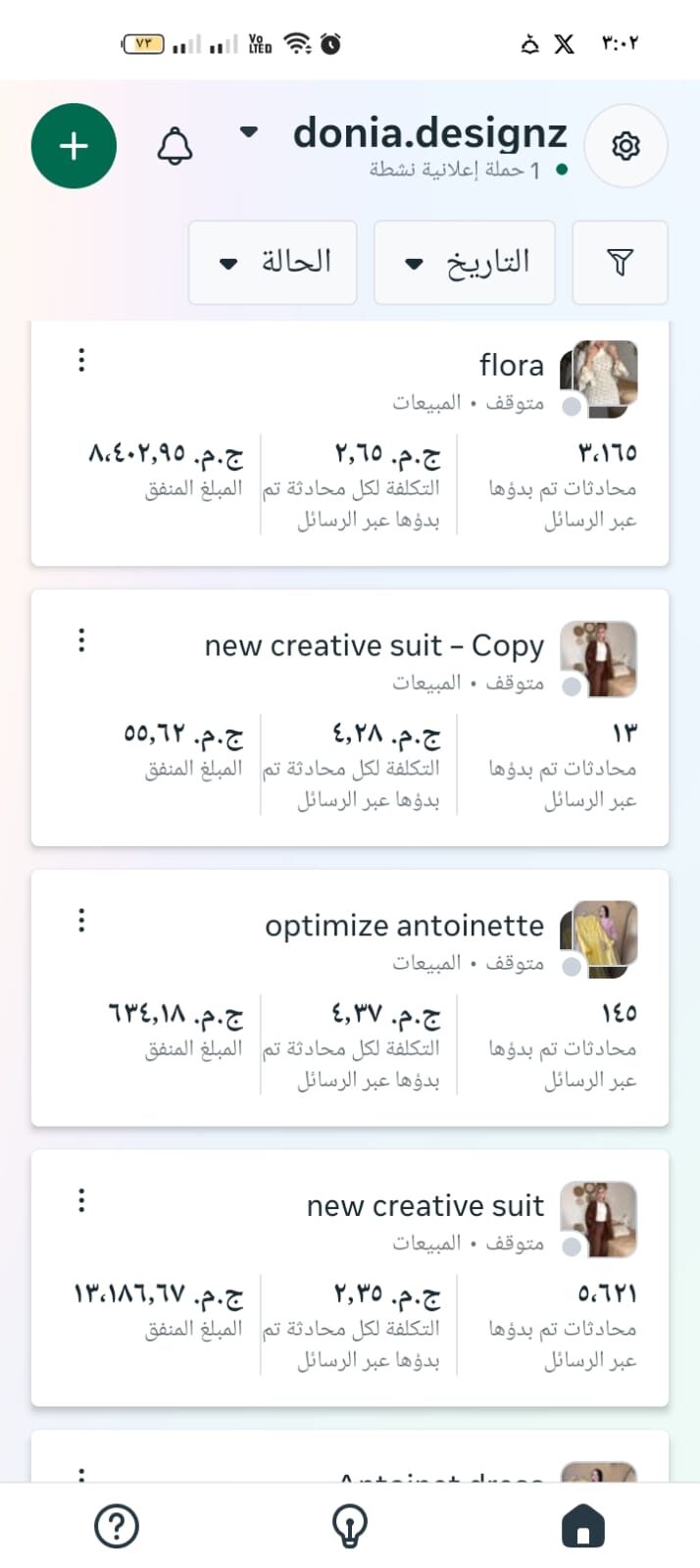Show options for optimize antoinette campaign

(x=81, y=920)
